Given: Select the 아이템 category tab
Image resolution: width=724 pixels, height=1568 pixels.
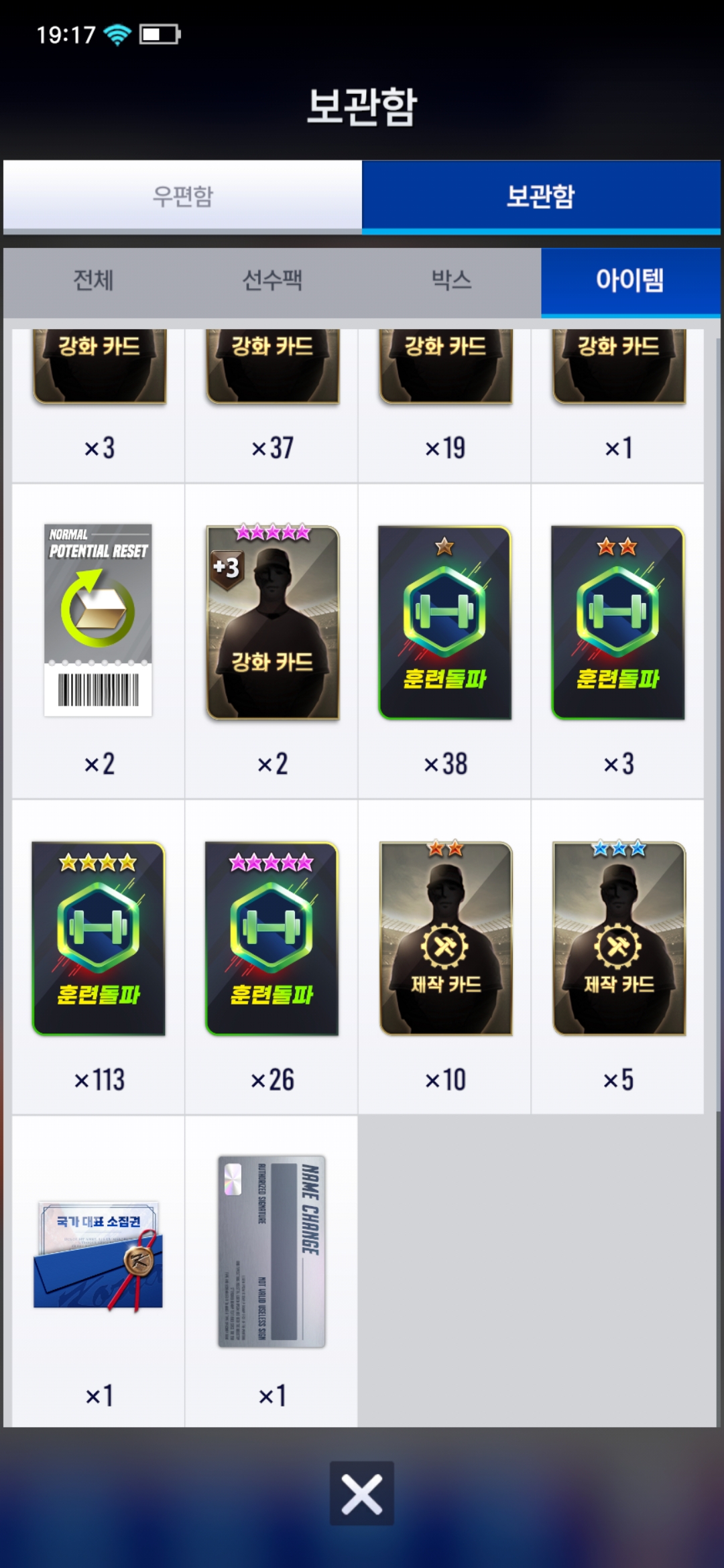Looking at the screenshot, I should (x=630, y=280).
